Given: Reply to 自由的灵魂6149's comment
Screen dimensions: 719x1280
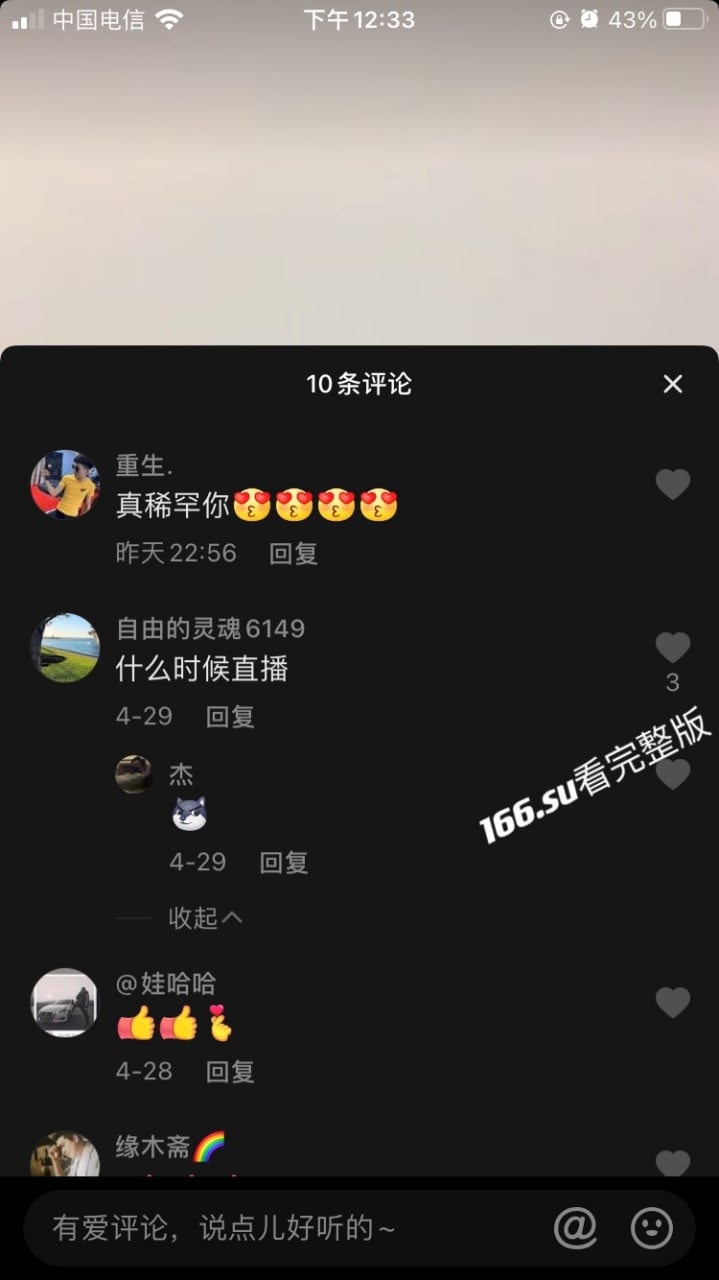Looking at the screenshot, I should point(230,717).
